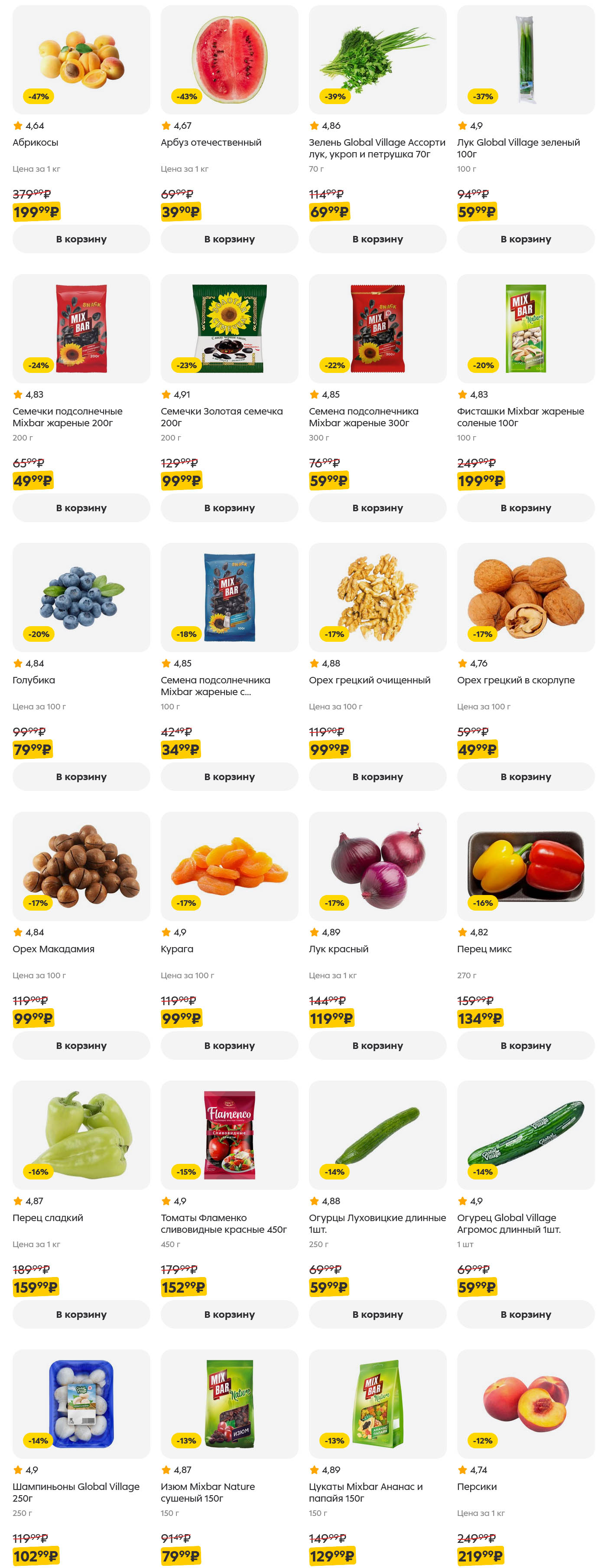
Task: Add Голубика to the cart
Action: (81, 777)
